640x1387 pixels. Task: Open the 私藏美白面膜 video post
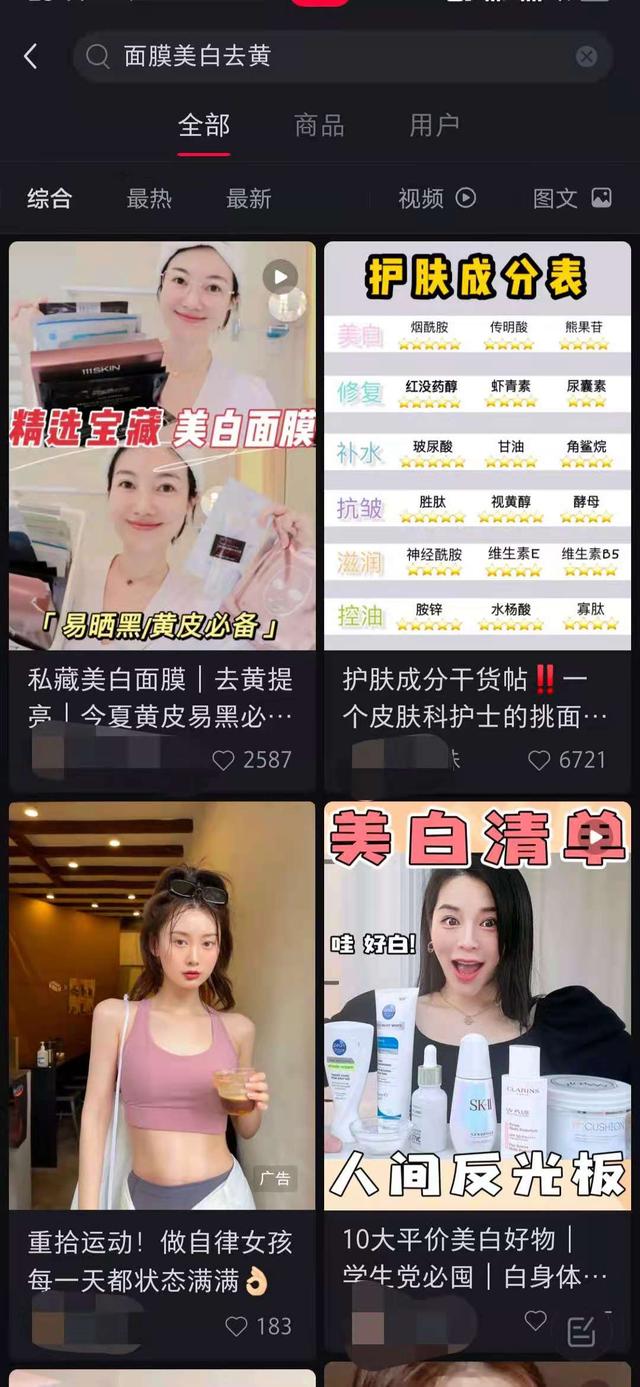[162, 446]
